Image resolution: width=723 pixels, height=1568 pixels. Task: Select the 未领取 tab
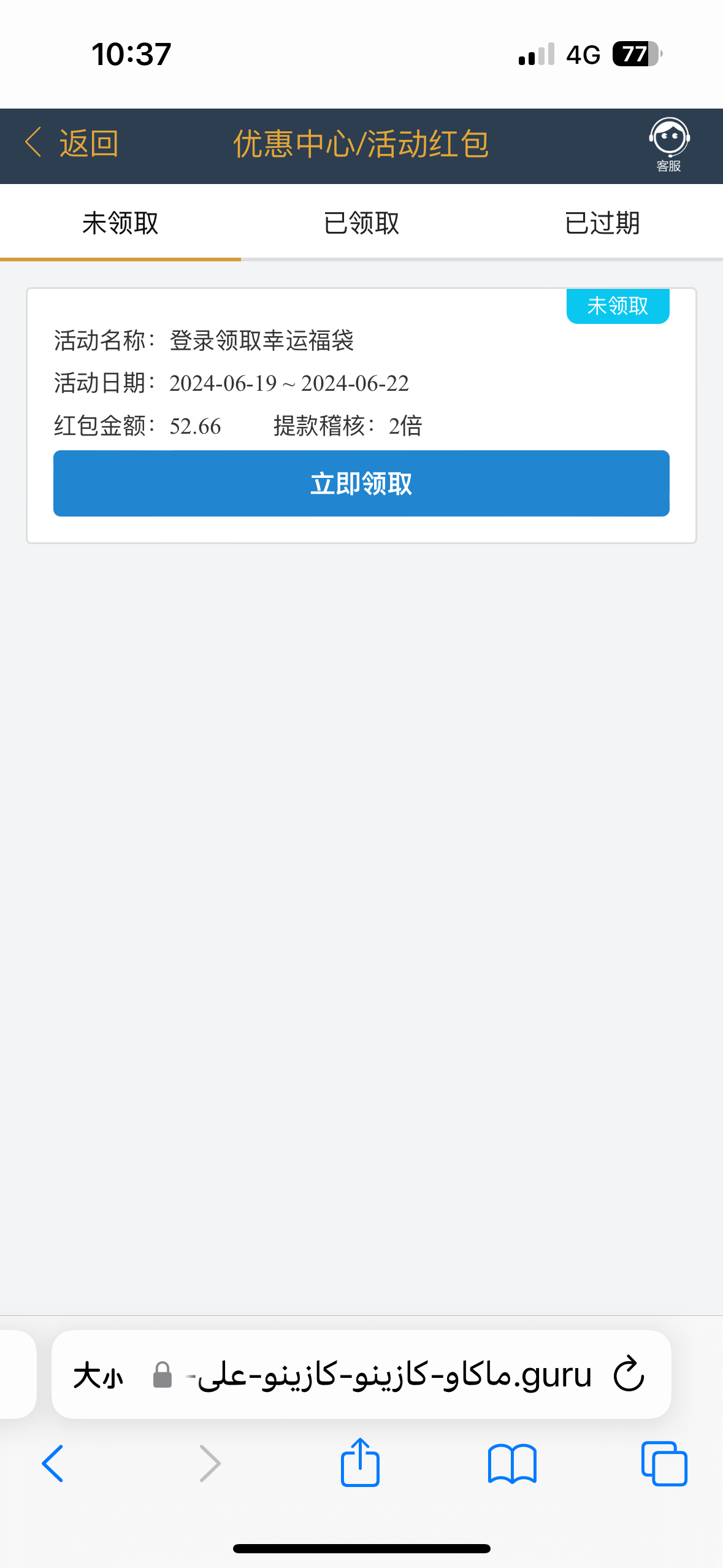(120, 223)
